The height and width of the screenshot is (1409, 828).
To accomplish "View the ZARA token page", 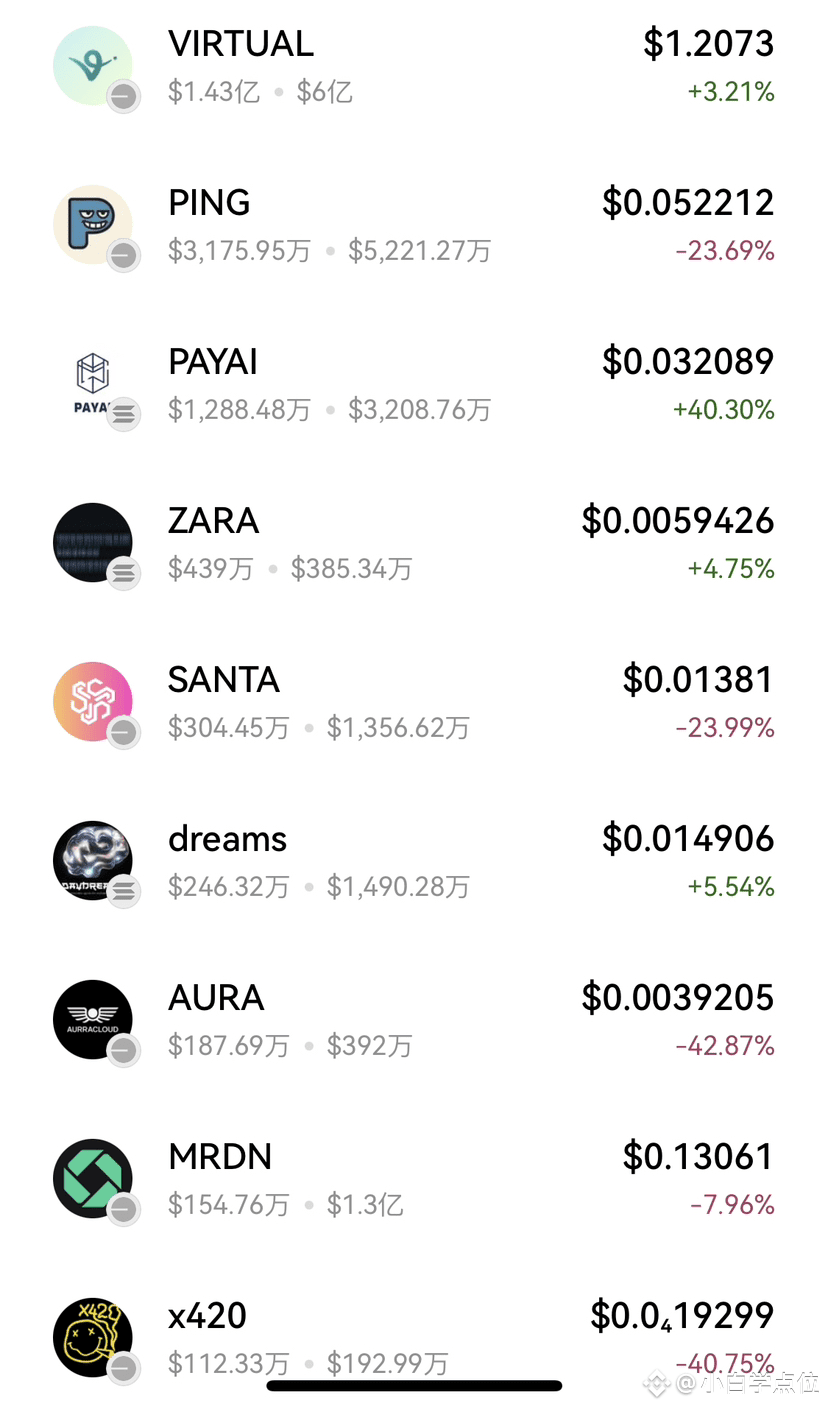I will tap(414, 544).
